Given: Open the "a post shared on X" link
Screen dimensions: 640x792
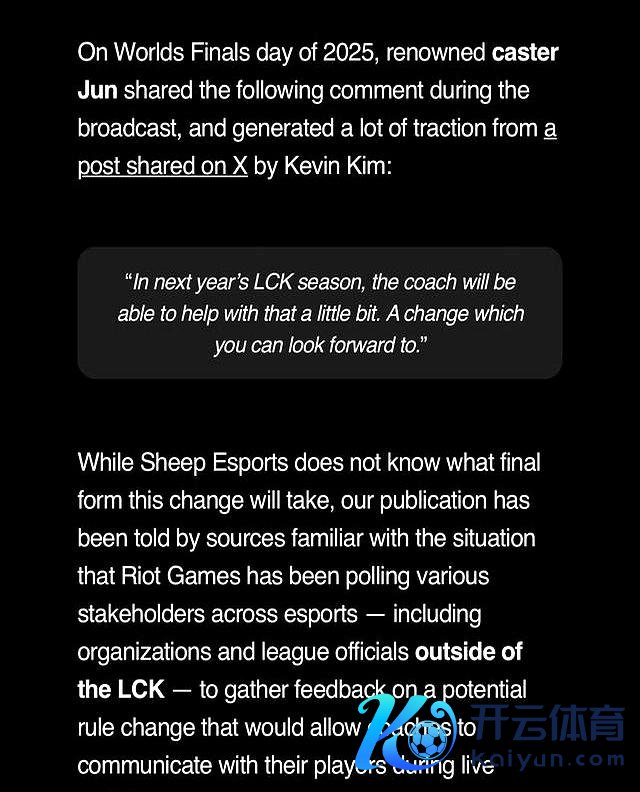Looking at the screenshot, I should [162, 166].
